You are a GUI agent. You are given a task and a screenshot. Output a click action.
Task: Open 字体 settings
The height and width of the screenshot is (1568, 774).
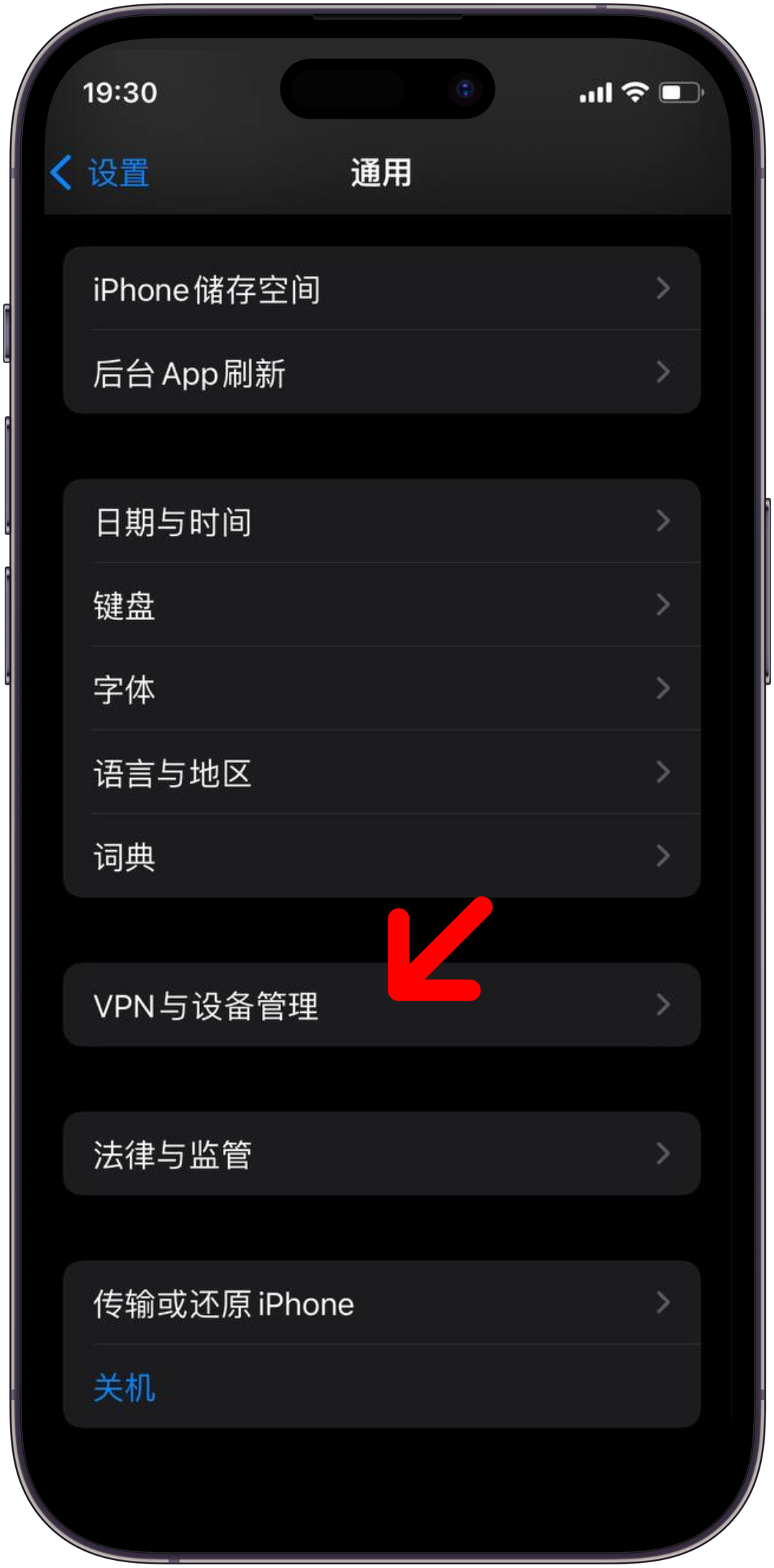(x=381, y=689)
